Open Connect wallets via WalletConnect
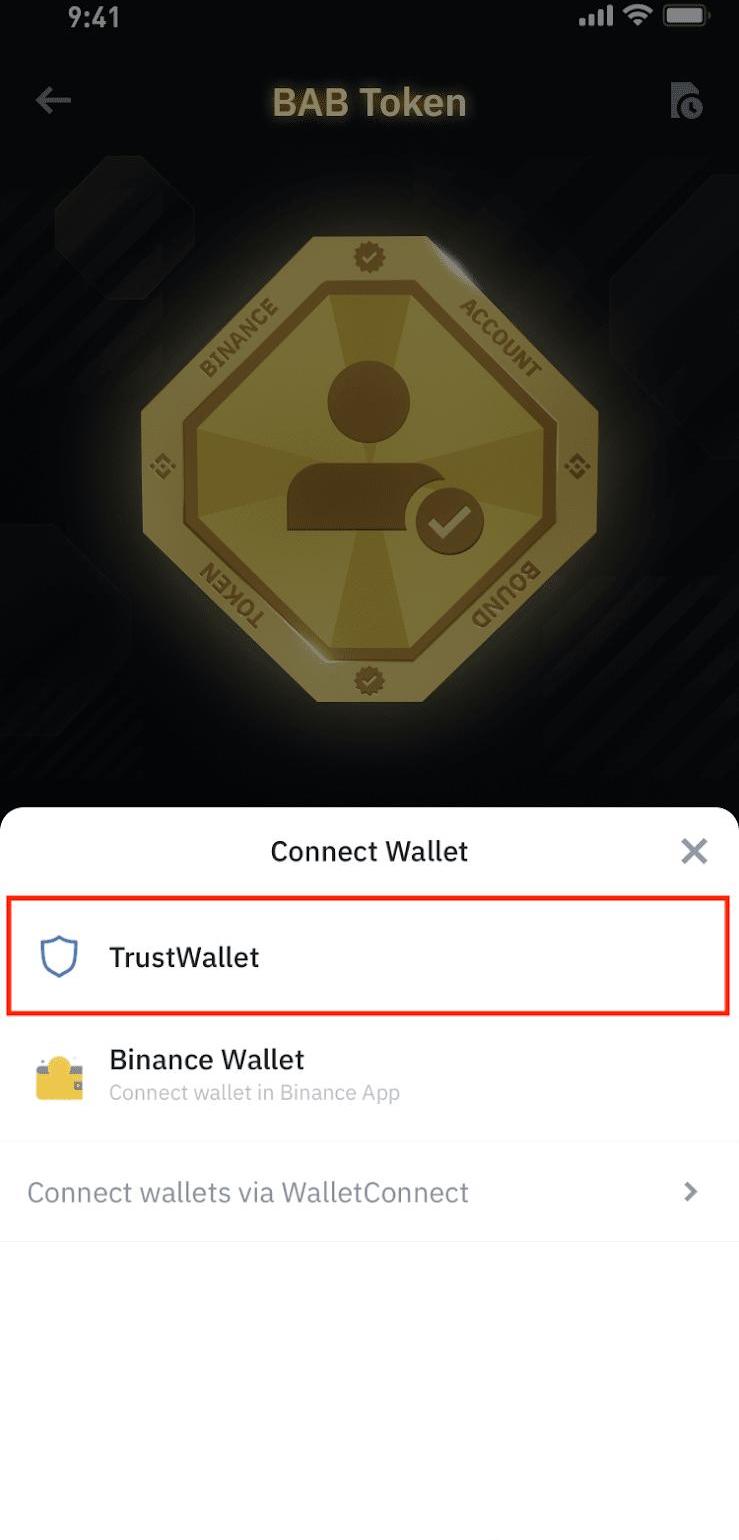Viewport: 739px width, 1540px height. (x=368, y=1192)
